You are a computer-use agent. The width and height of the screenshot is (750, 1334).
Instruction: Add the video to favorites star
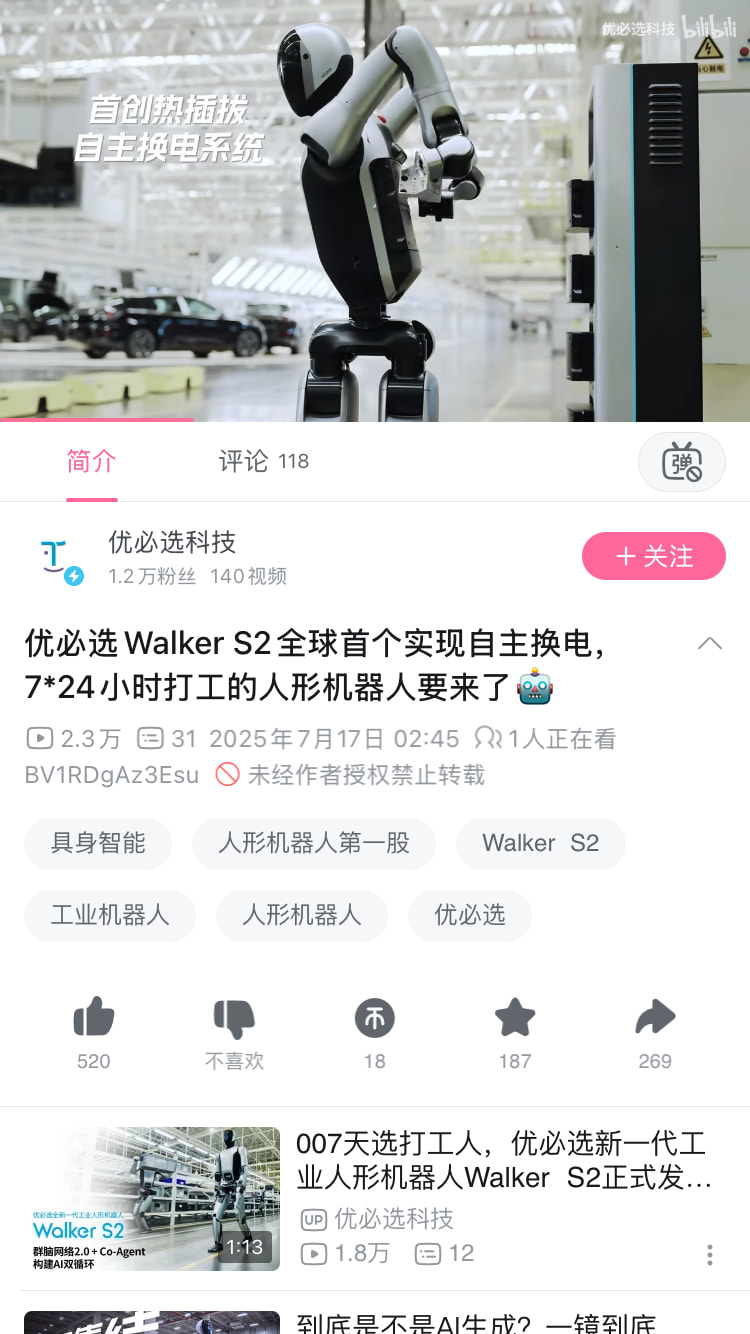click(515, 1020)
